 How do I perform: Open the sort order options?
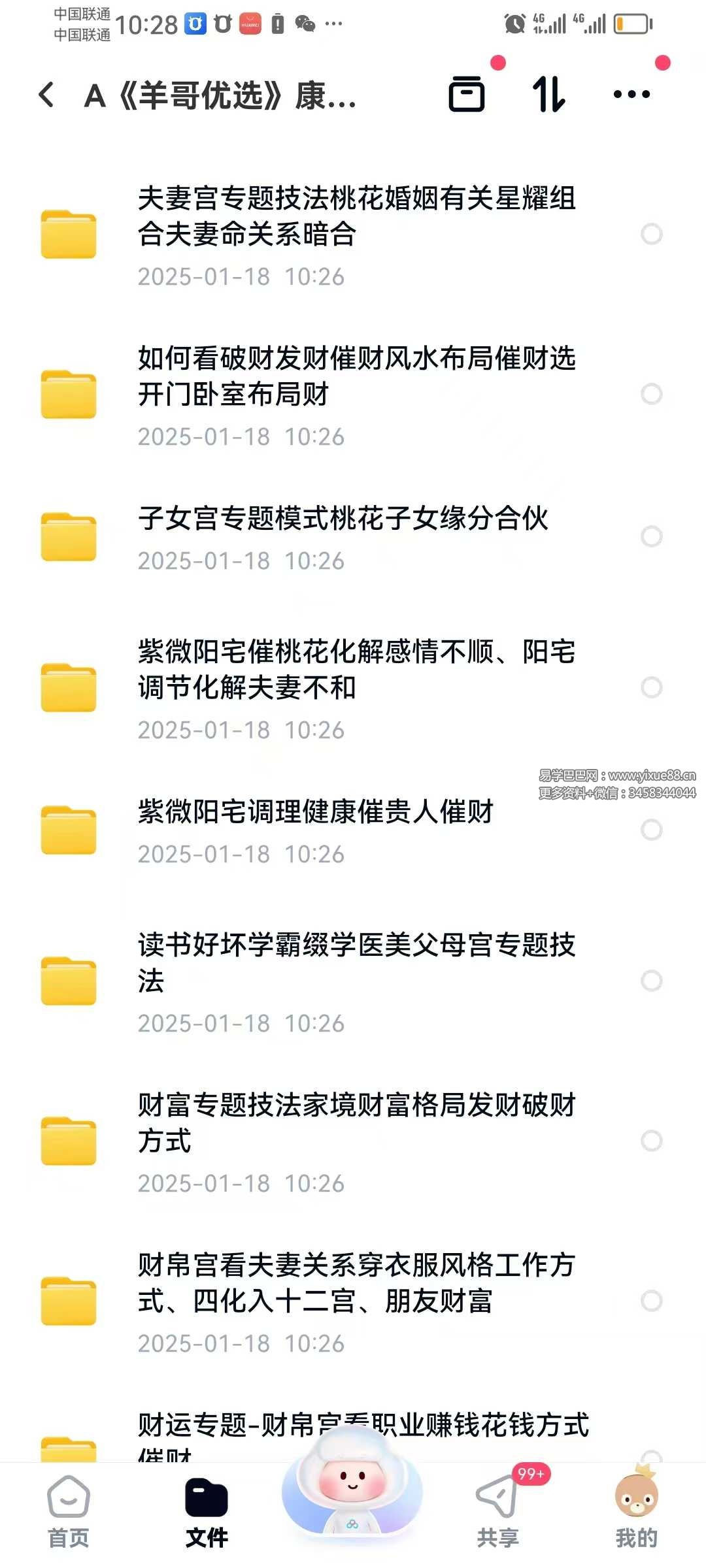[x=548, y=95]
